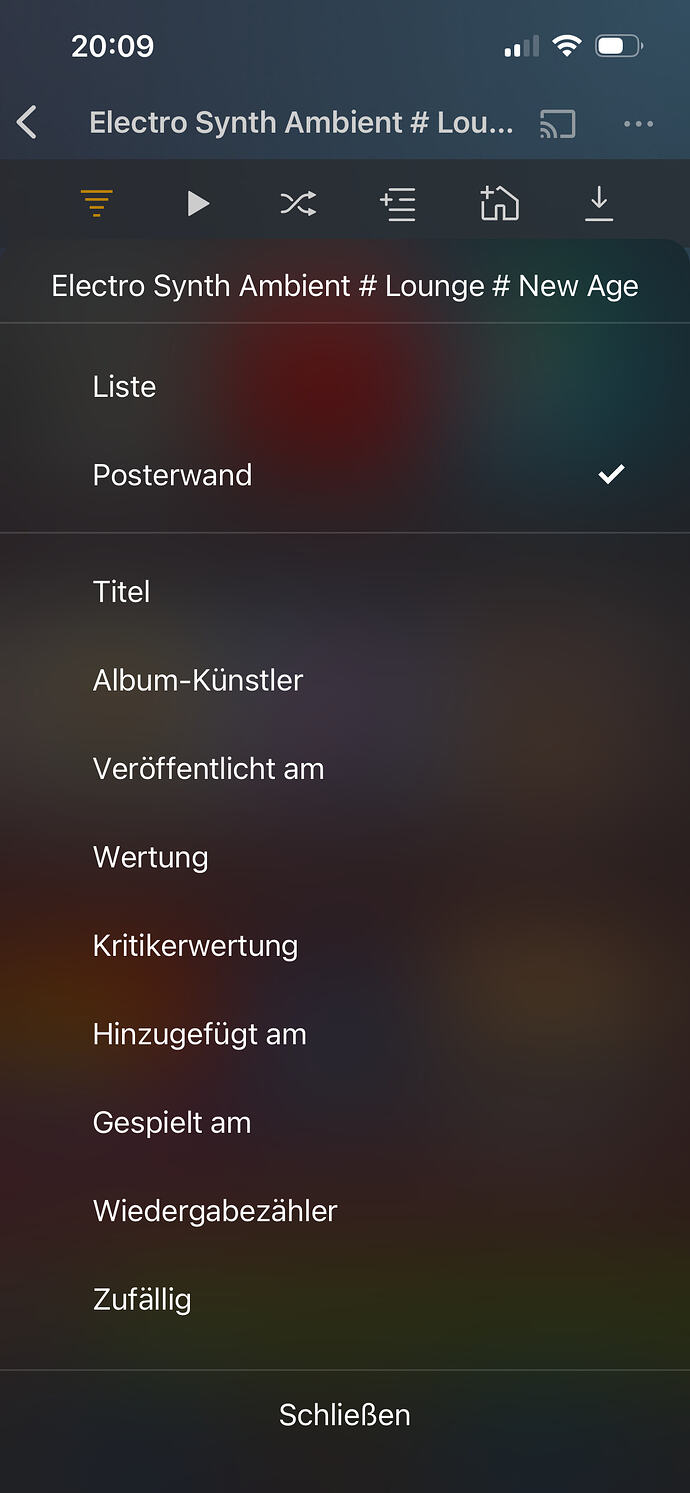Close the menu with Schließen

(x=345, y=1415)
